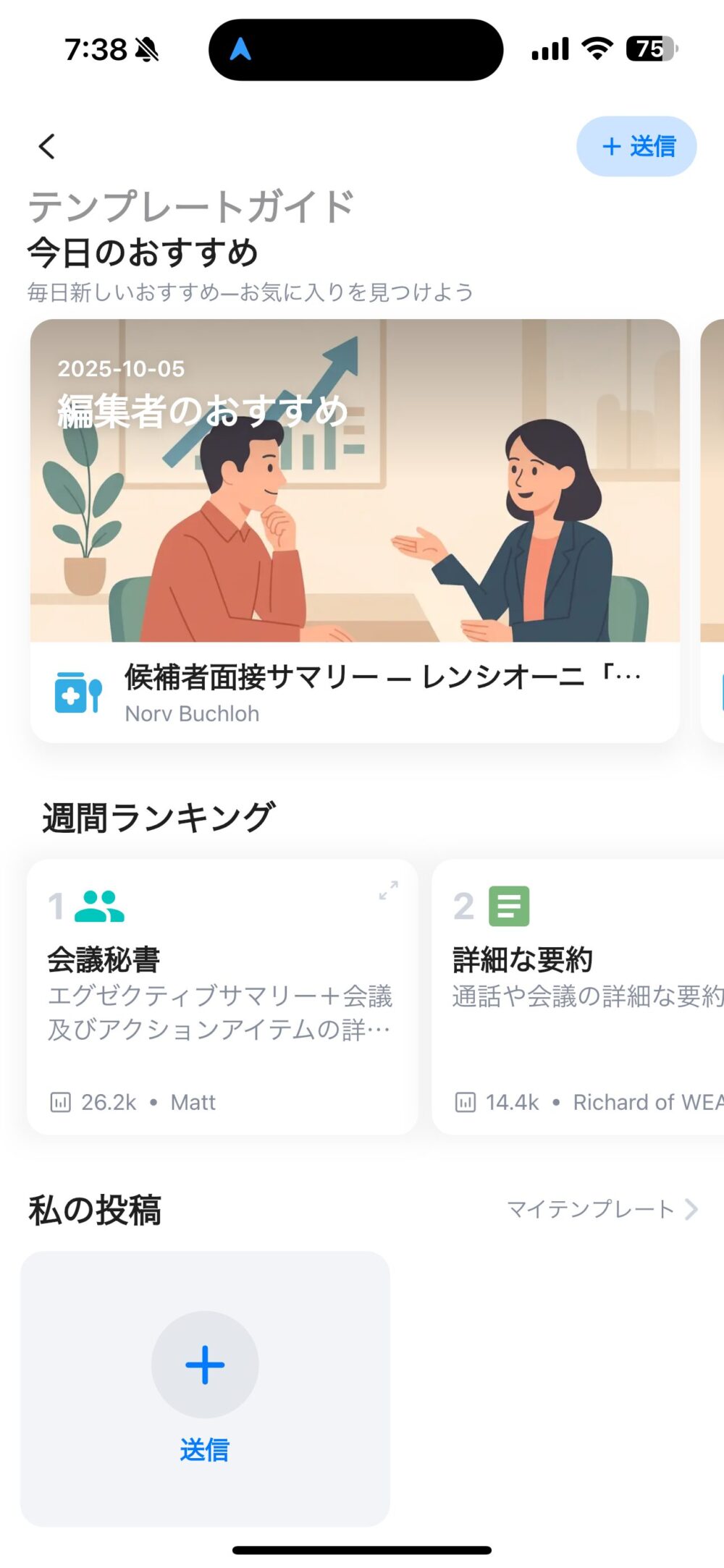Tap the plus 送信 card under 私の投稿

click(x=205, y=1388)
